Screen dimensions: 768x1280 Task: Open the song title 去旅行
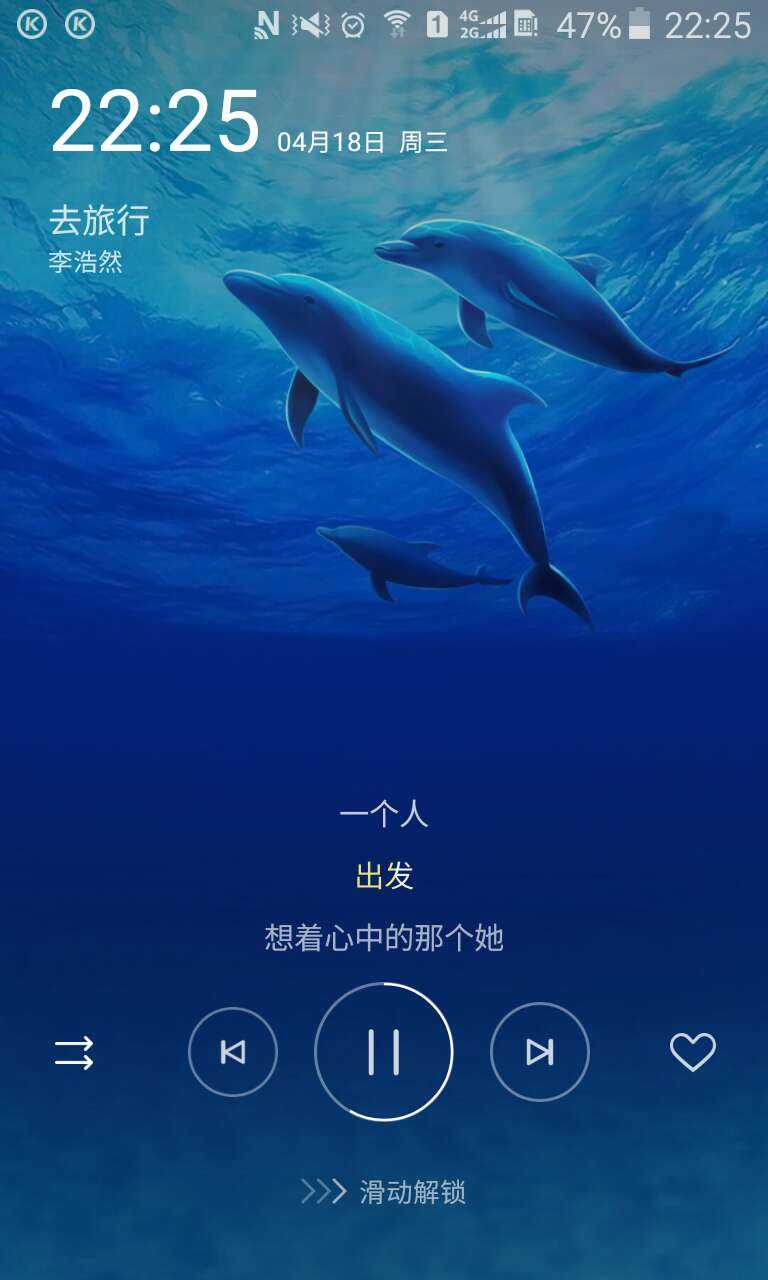[x=100, y=220]
